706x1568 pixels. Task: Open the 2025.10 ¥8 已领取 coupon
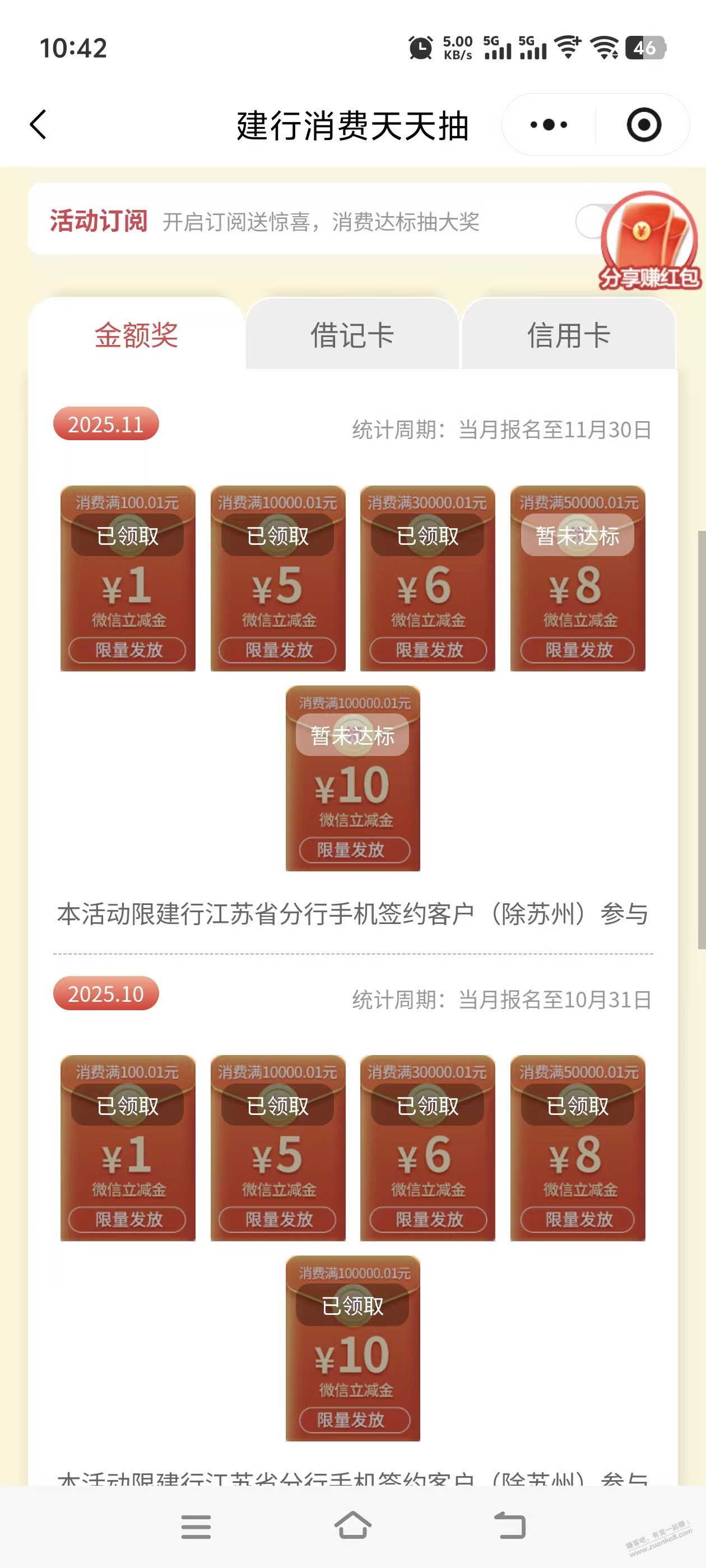578,1148
